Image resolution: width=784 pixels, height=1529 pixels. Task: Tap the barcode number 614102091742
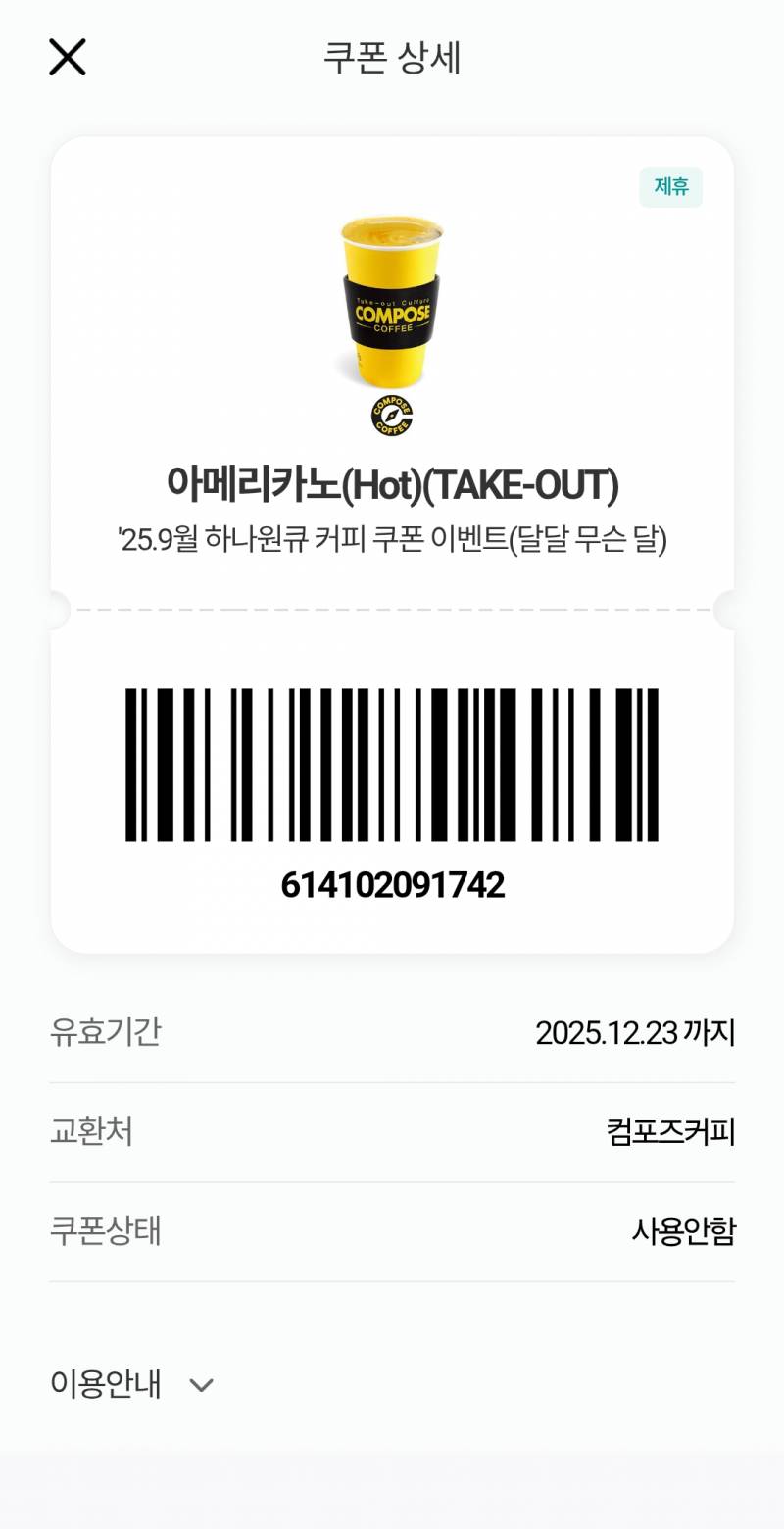pyautogui.click(x=392, y=884)
